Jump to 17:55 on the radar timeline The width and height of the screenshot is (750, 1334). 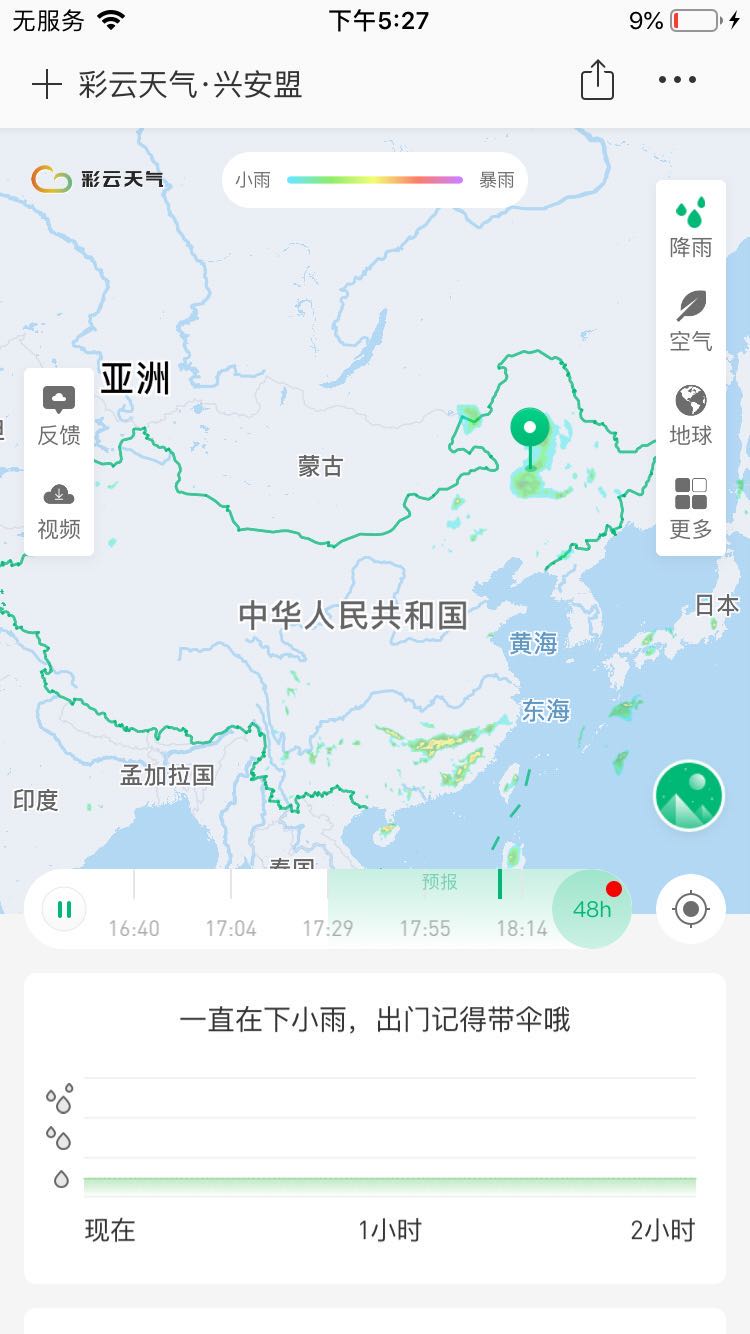(x=425, y=928)
